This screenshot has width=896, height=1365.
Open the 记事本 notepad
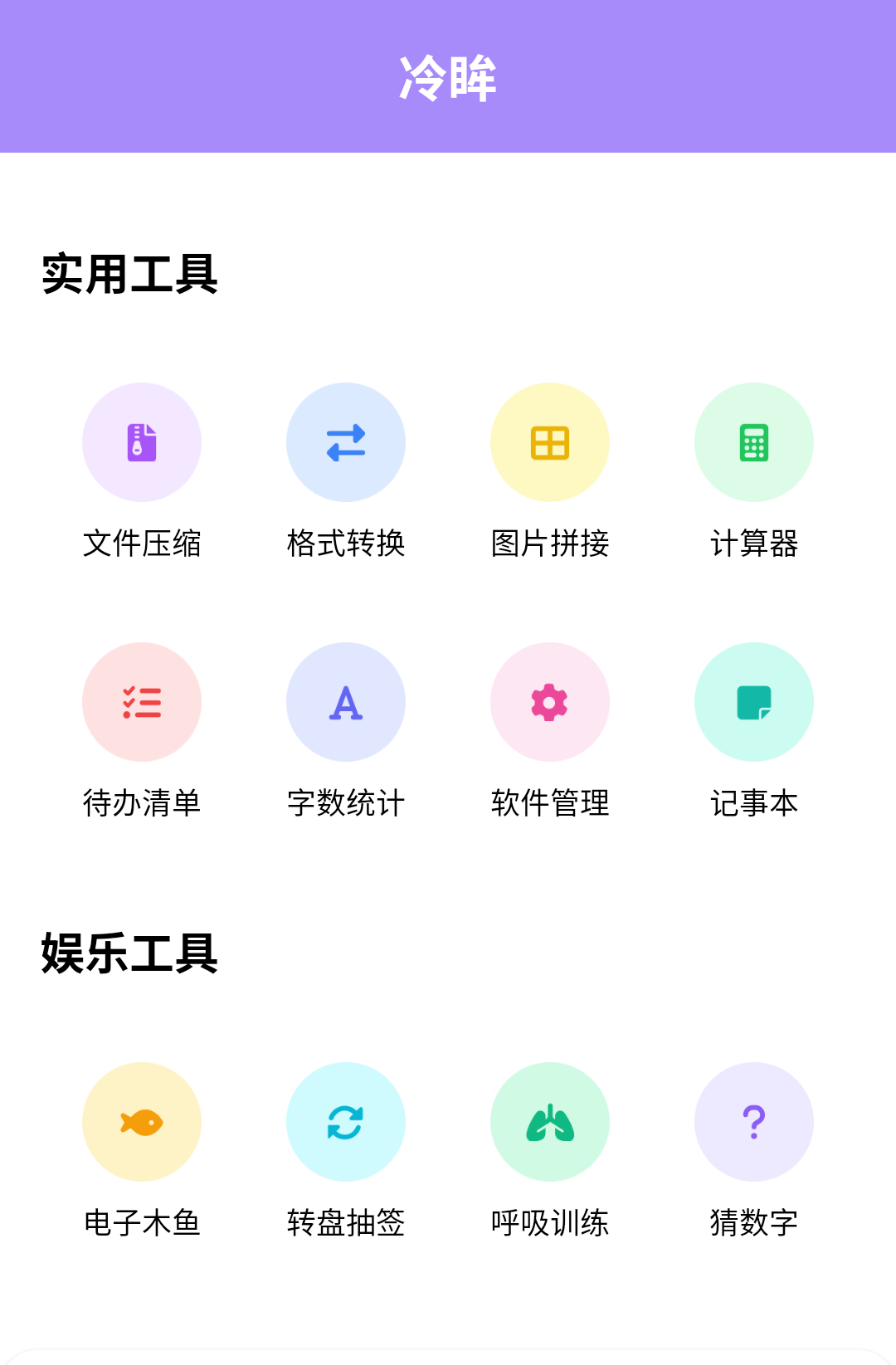pos(754,701)
